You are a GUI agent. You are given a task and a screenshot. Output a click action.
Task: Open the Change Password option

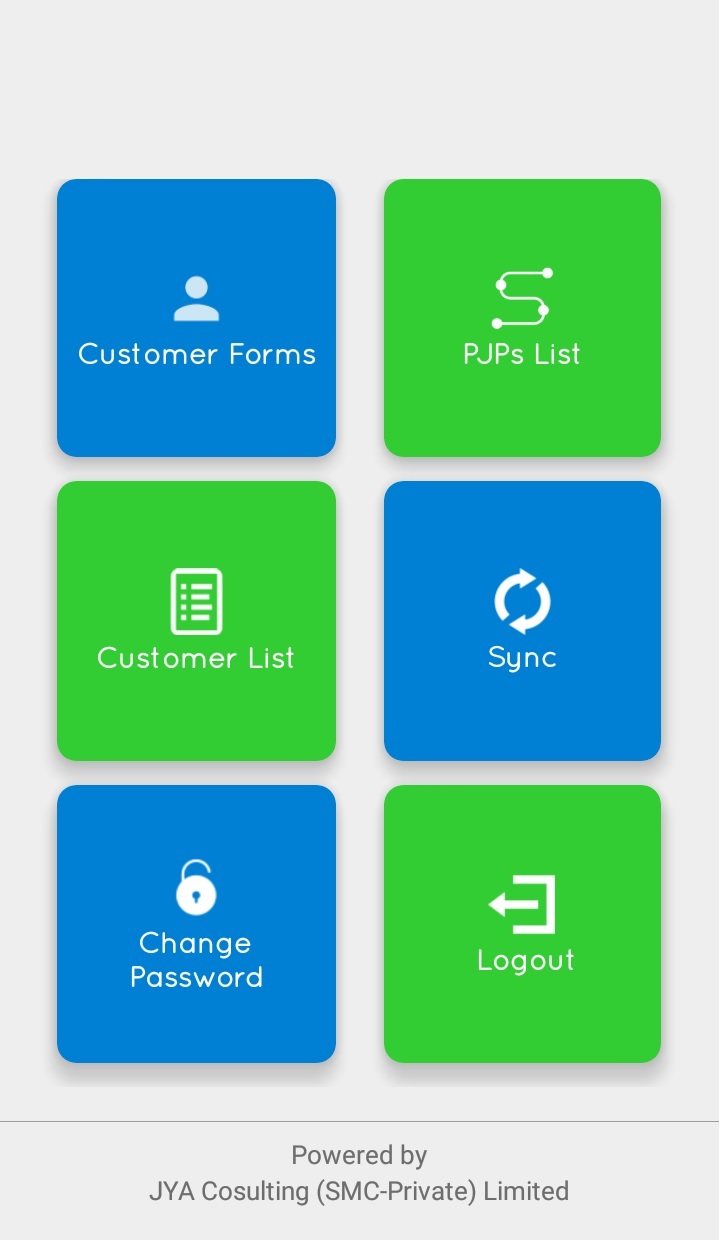point(196,924)
